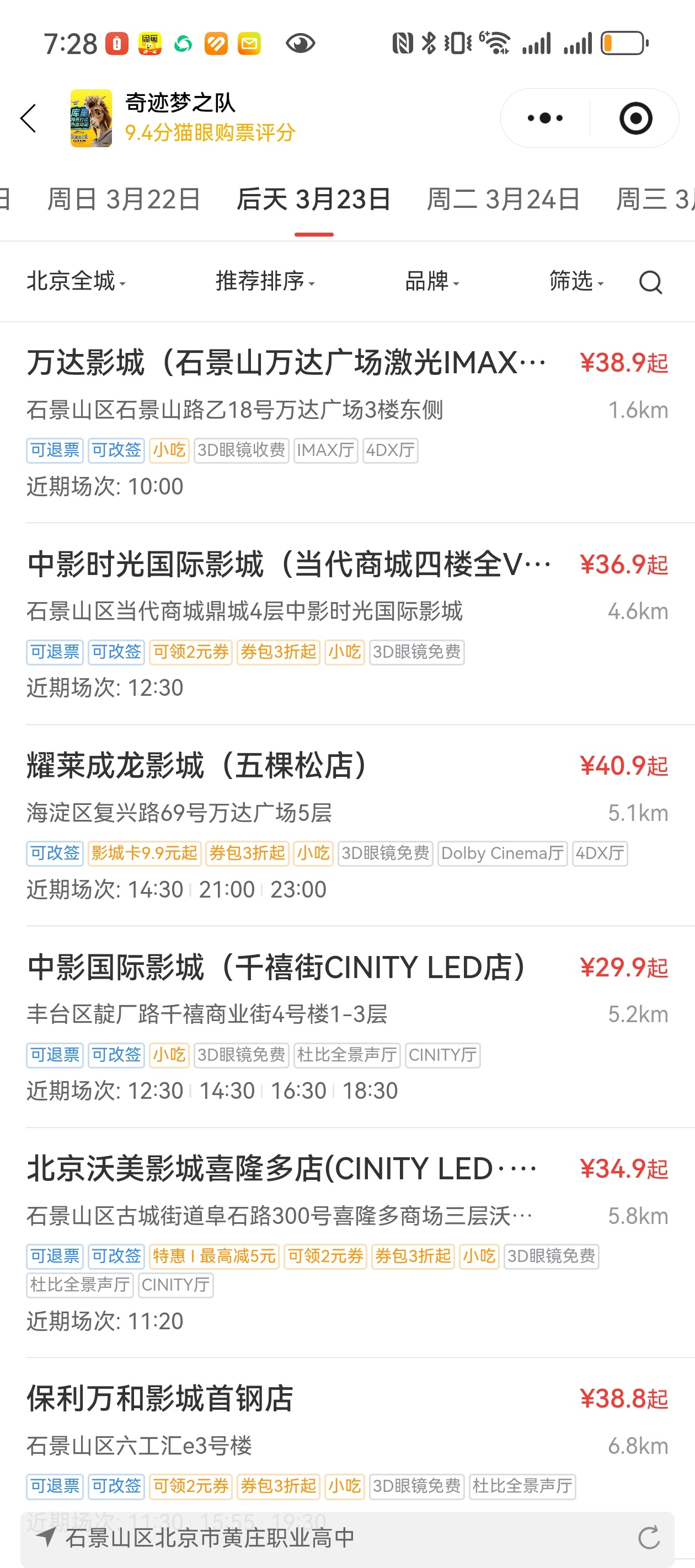Tap the 可退票 tag under 万达影城
This screenshot has width=695, height=1568.
pos(54,450)
